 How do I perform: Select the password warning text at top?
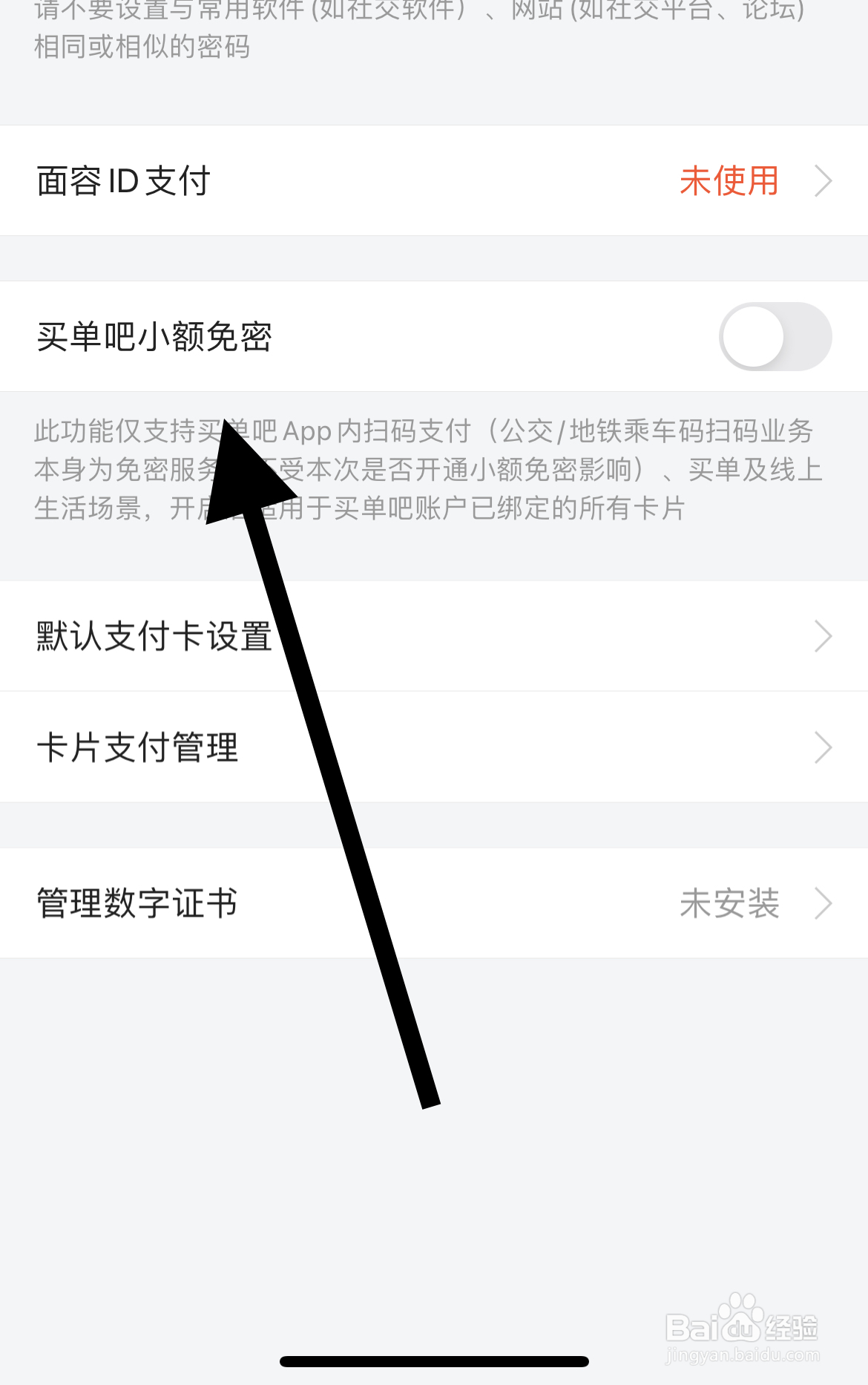[415, 30]
